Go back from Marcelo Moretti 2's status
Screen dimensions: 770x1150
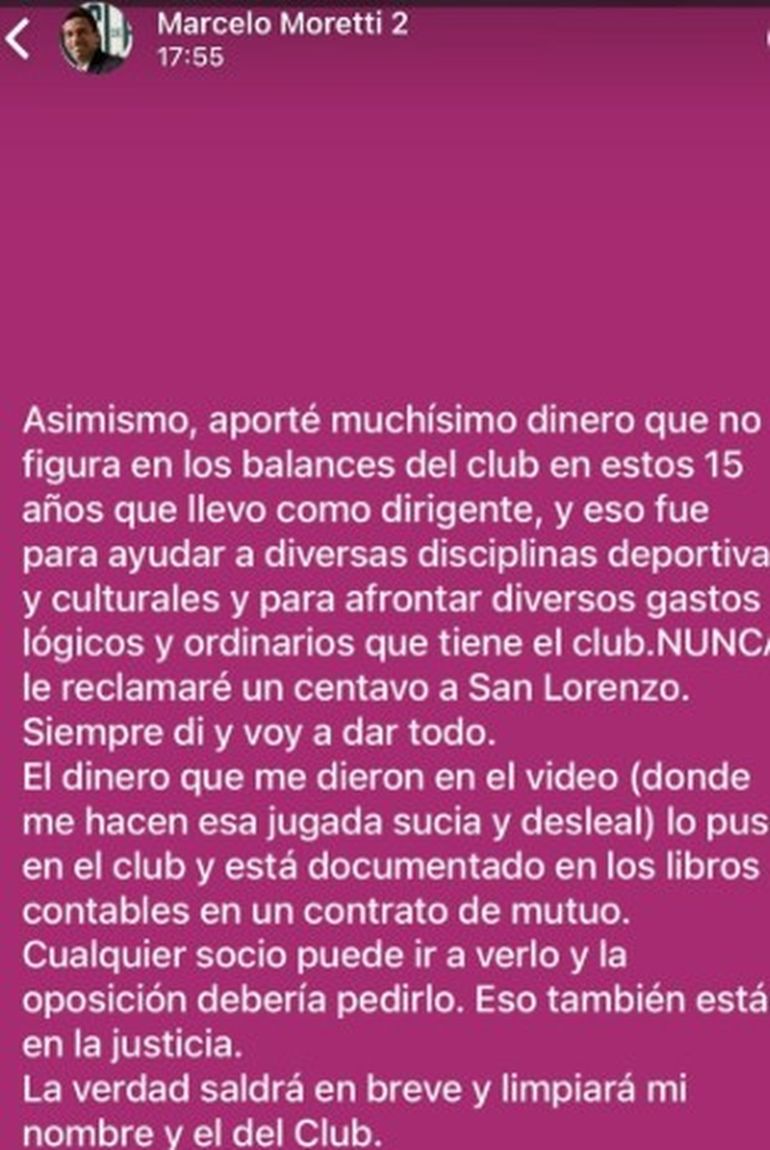19,40
